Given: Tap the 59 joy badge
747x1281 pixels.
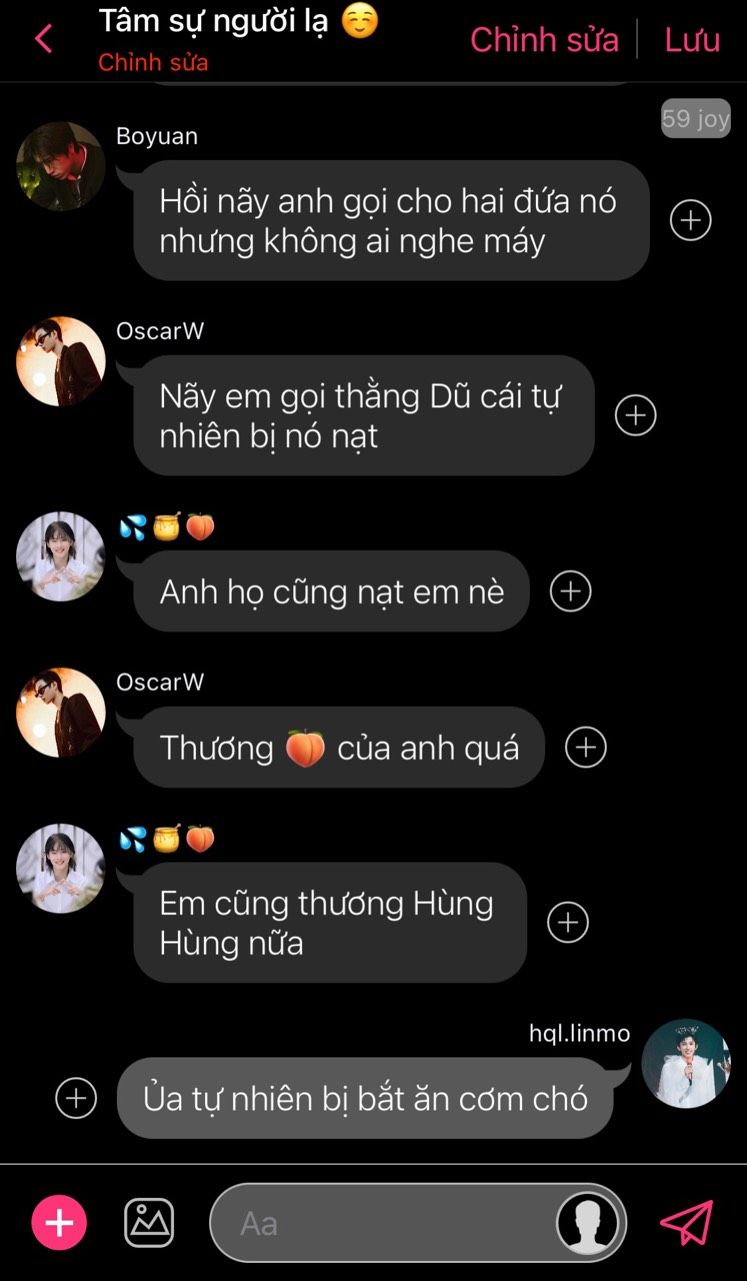Looking at the screenshot, I should [x=696, y=118].
